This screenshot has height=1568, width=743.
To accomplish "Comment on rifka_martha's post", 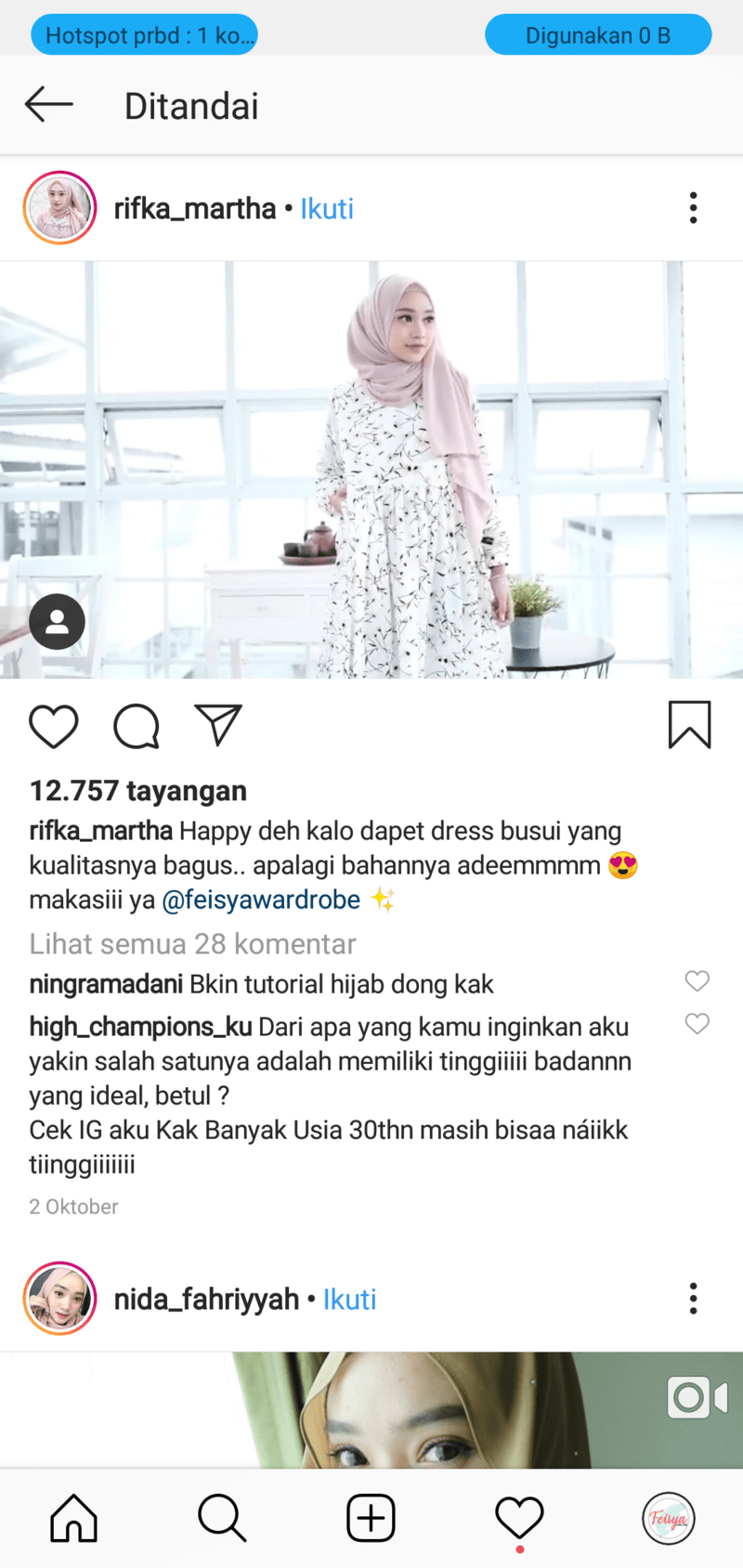I will [137, 726].
